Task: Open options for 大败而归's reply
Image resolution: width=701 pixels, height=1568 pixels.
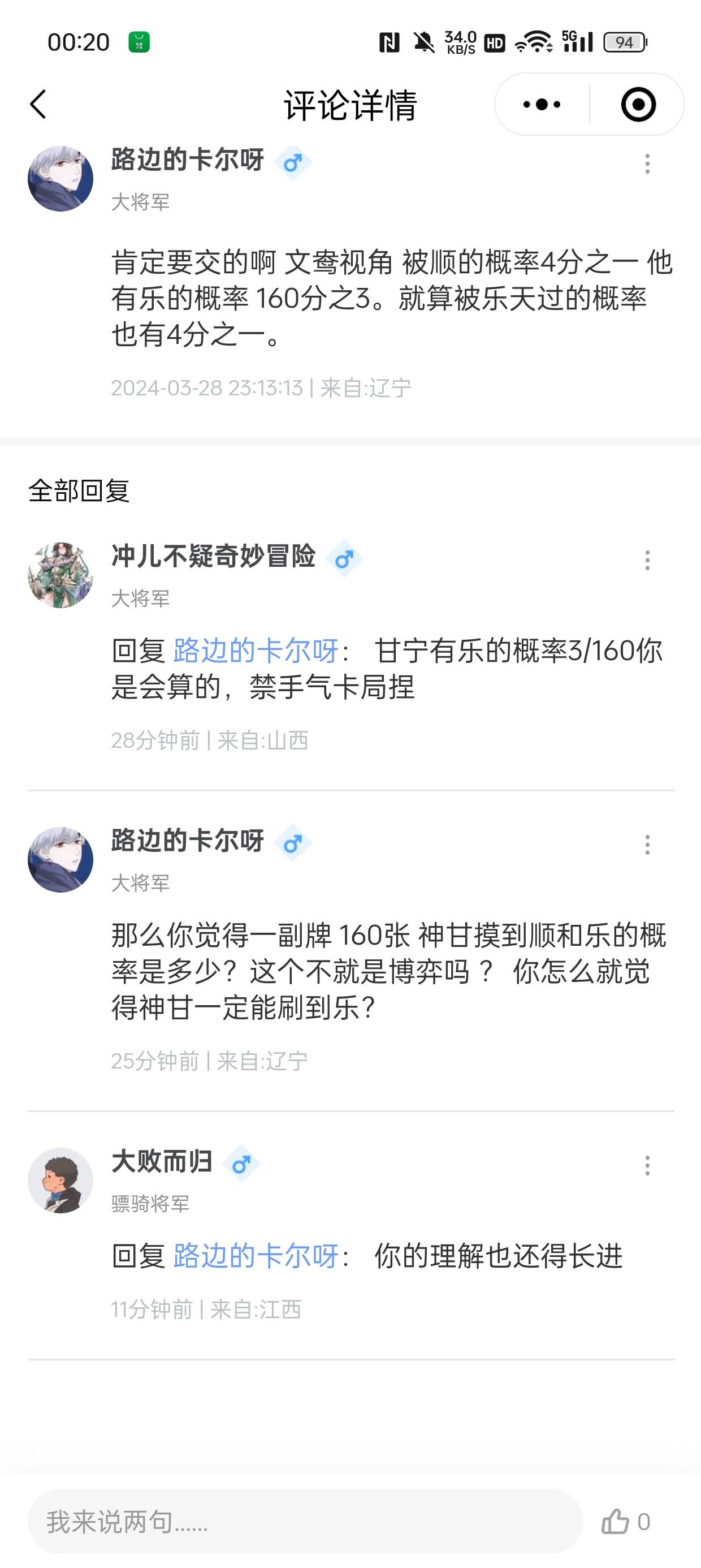Action: [647, 1165]
